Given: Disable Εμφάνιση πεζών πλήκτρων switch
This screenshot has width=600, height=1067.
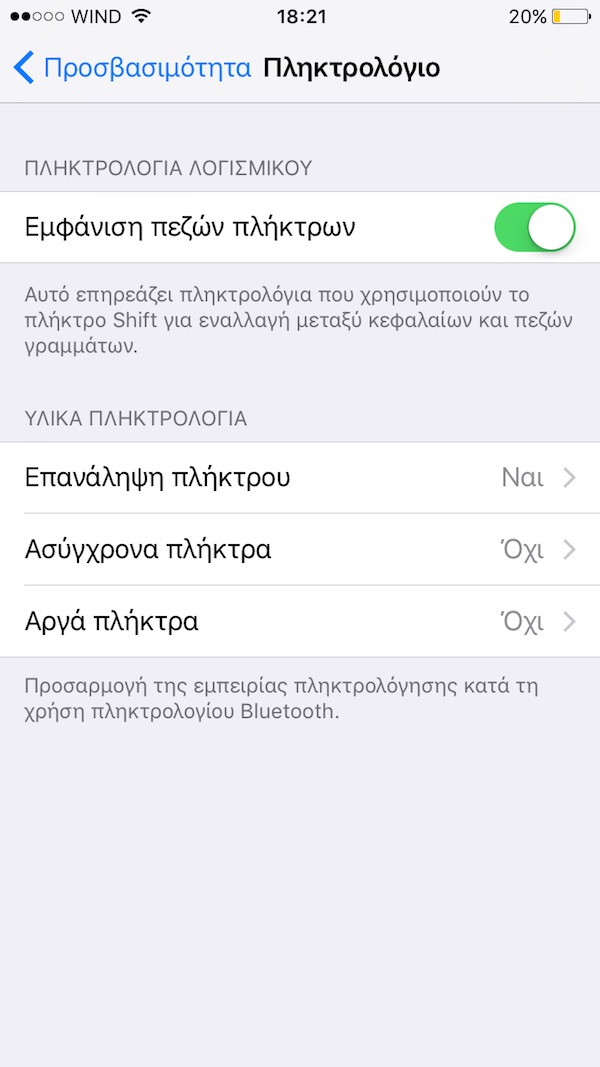Looking at the screenshot, I should click(534, 228).
